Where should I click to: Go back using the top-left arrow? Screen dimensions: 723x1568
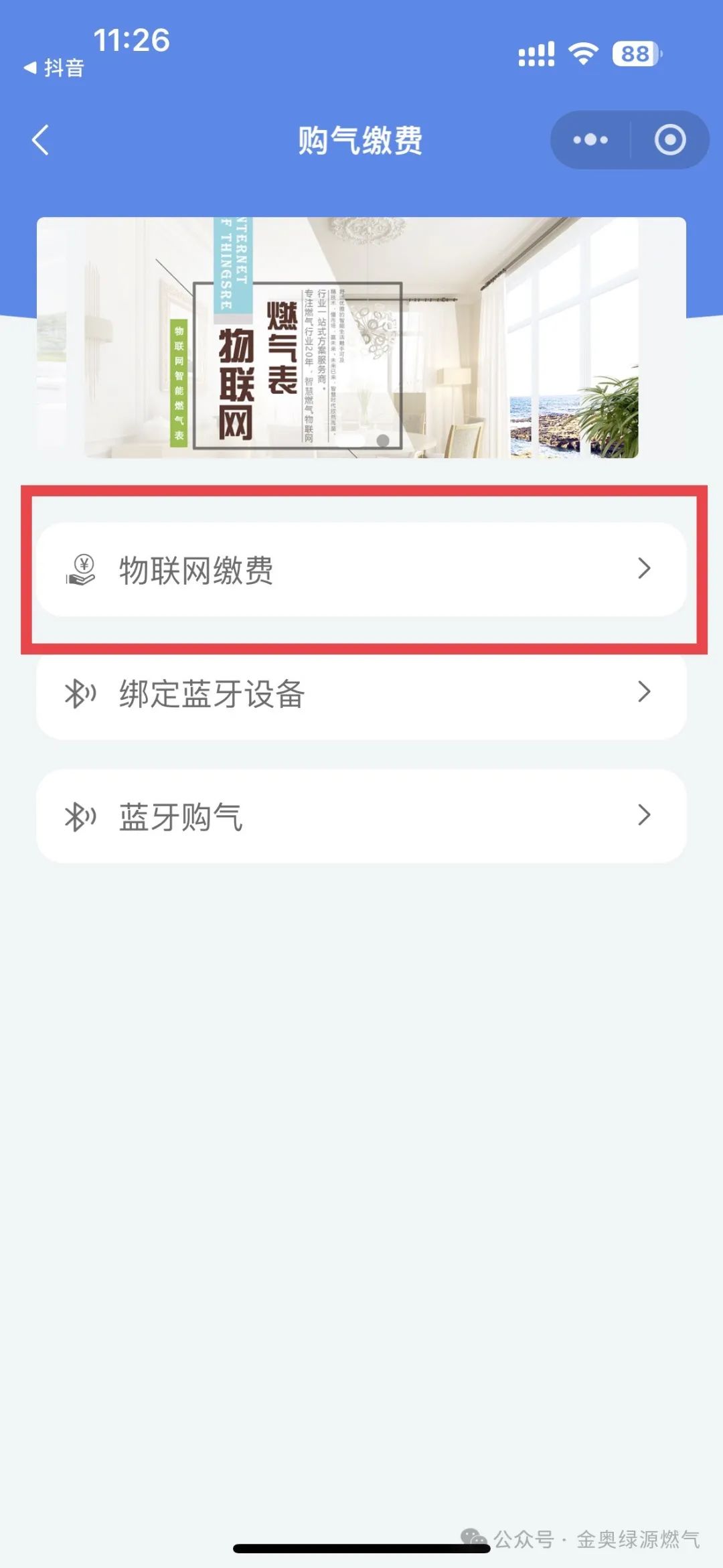coord(42,140)
